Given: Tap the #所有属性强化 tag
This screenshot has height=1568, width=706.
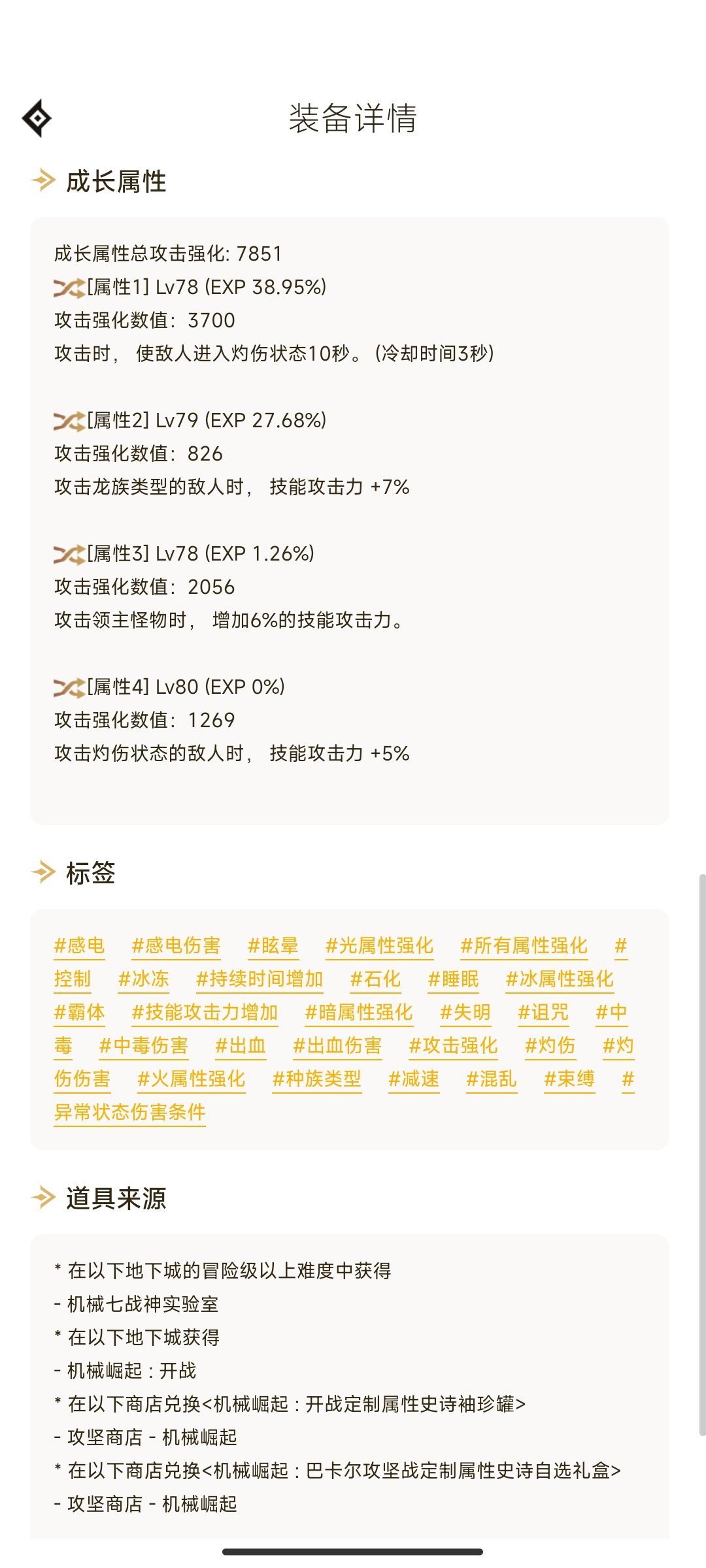Looking at the screenshot, I should [524, 945].
